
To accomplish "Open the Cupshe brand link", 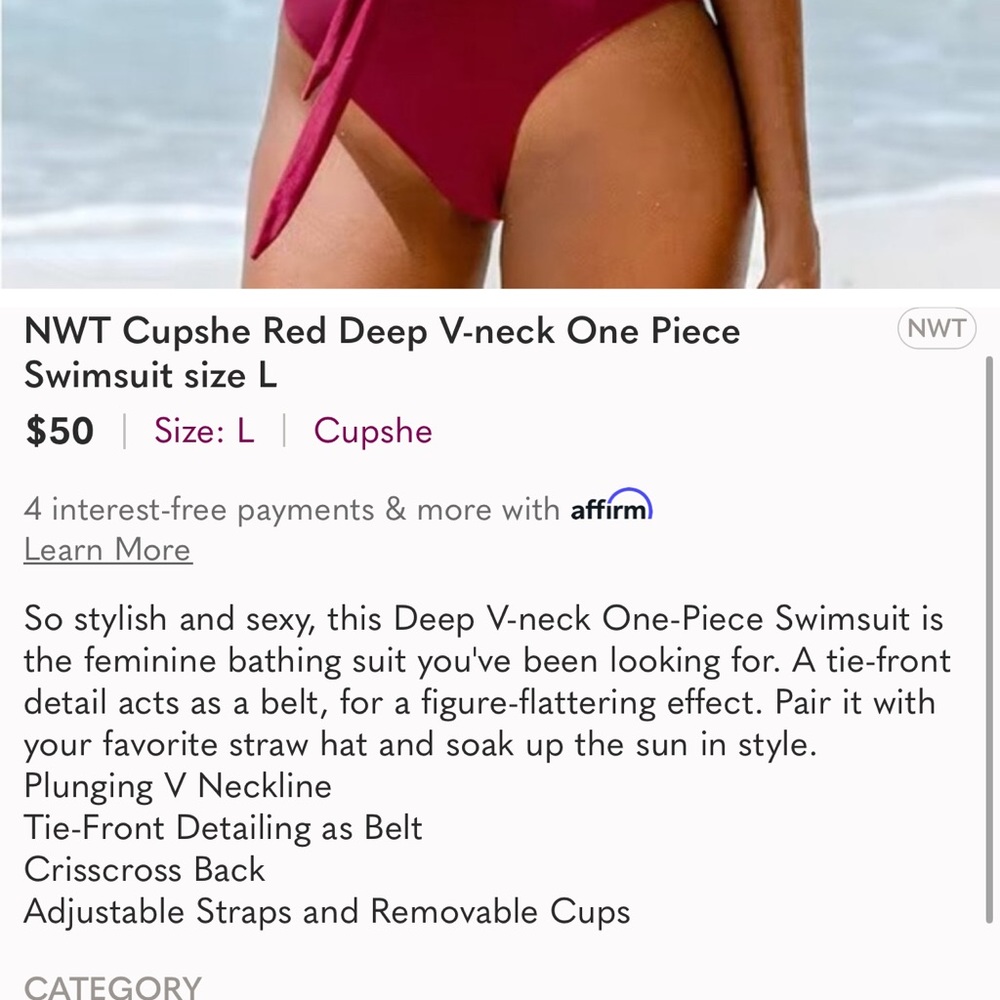I will tap(373, 431).
